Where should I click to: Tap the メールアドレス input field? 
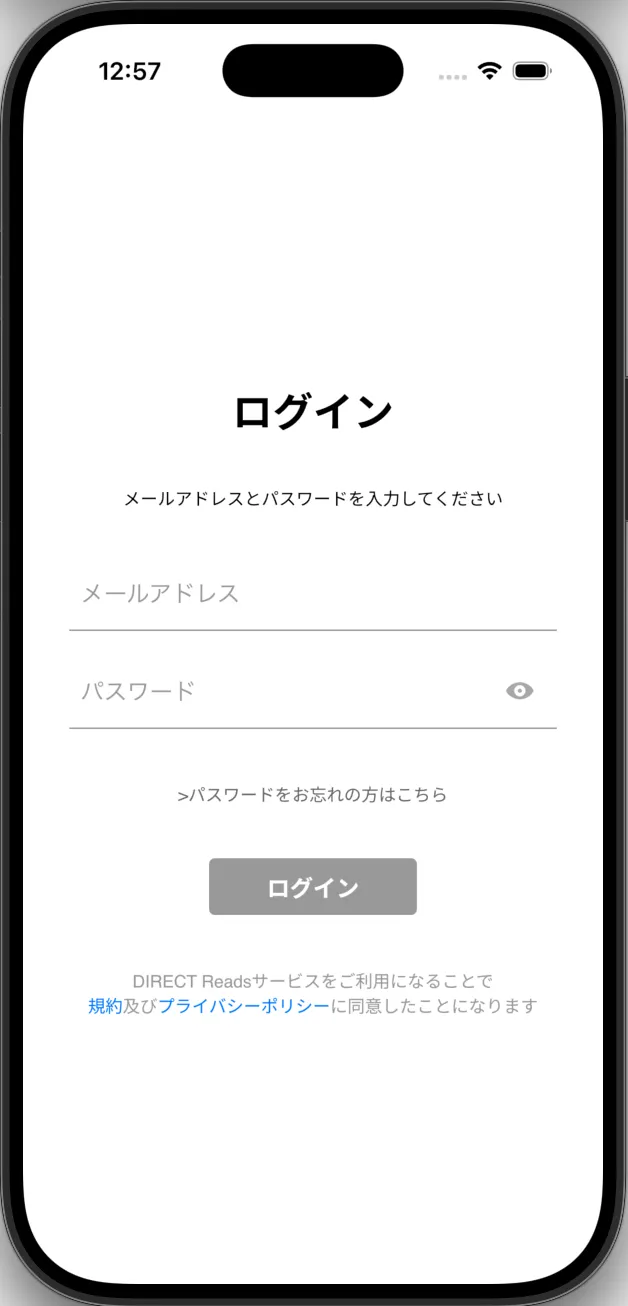click(x=310, y=594)
